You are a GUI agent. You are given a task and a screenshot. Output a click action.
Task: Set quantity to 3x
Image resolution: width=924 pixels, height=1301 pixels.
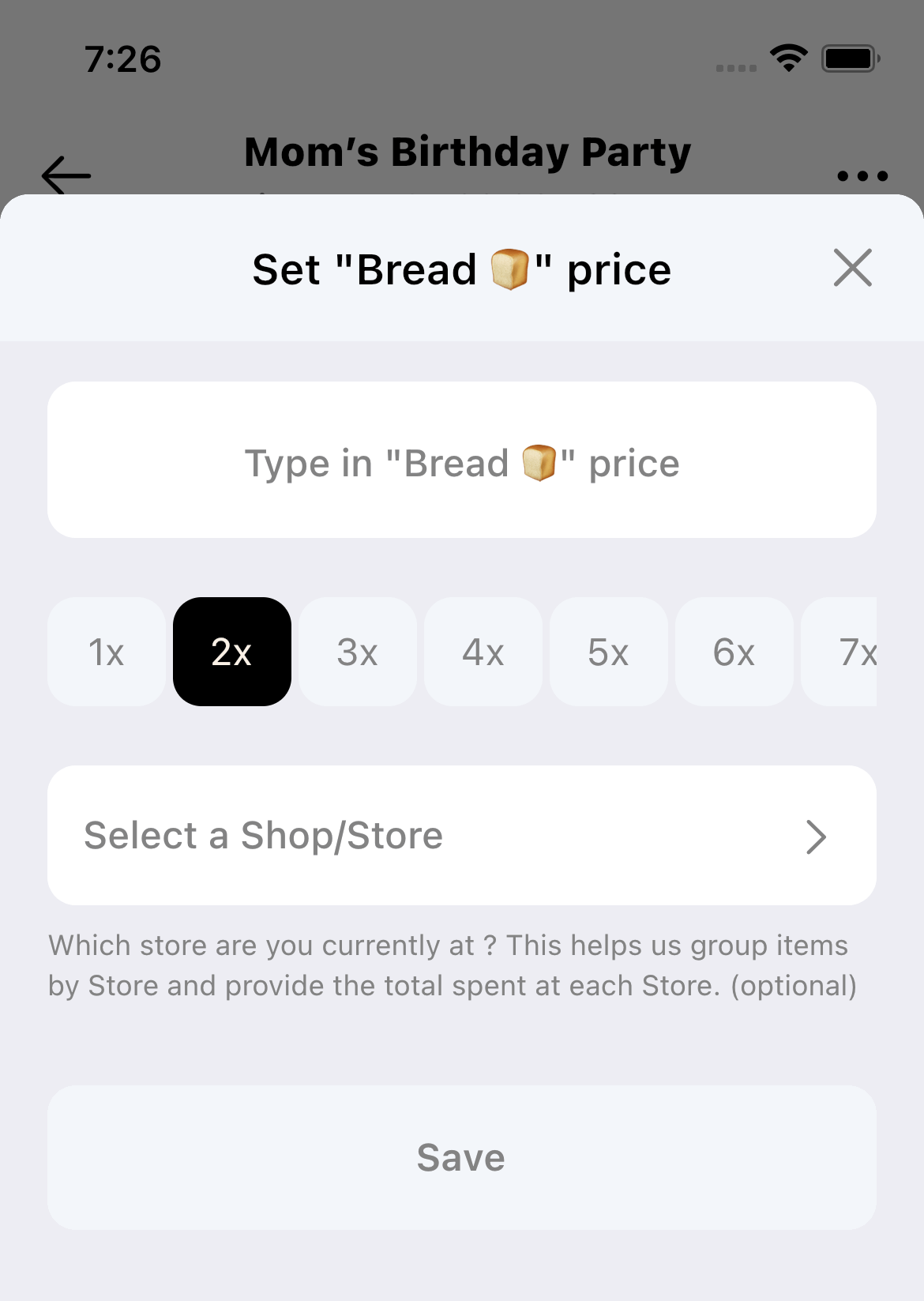(358, 652)
